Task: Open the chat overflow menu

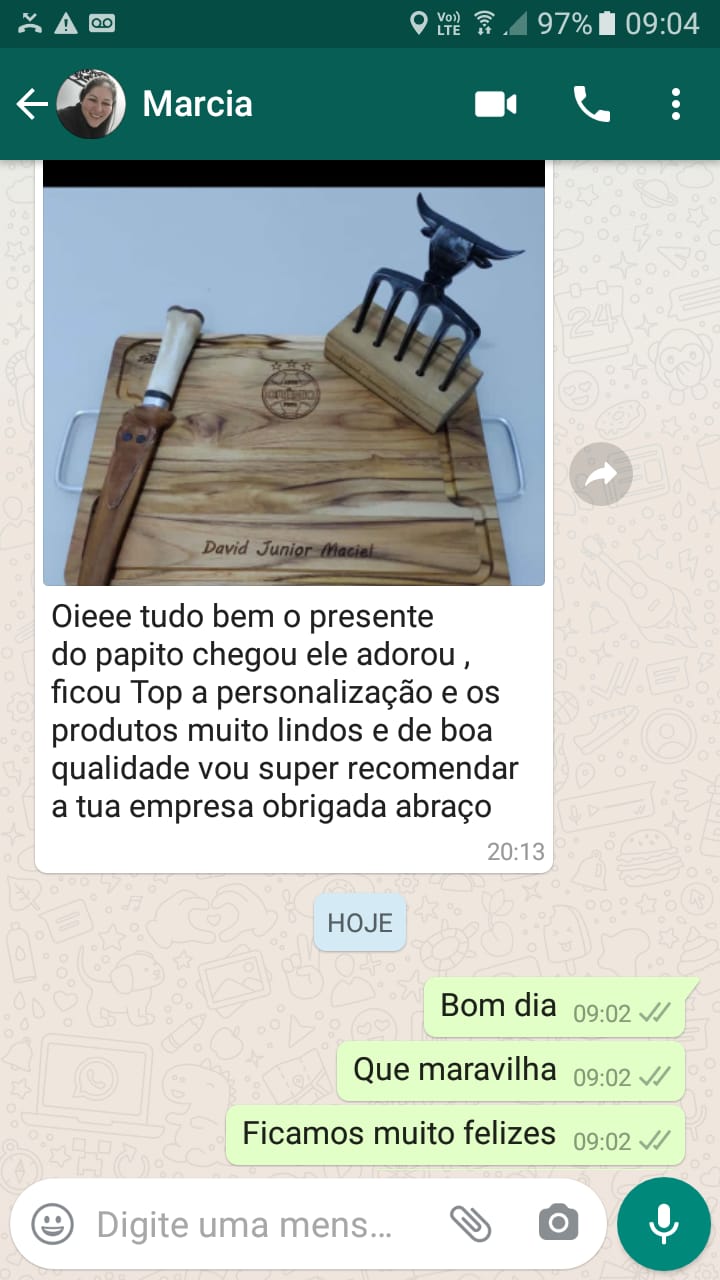Action: (x=676, y=104)
